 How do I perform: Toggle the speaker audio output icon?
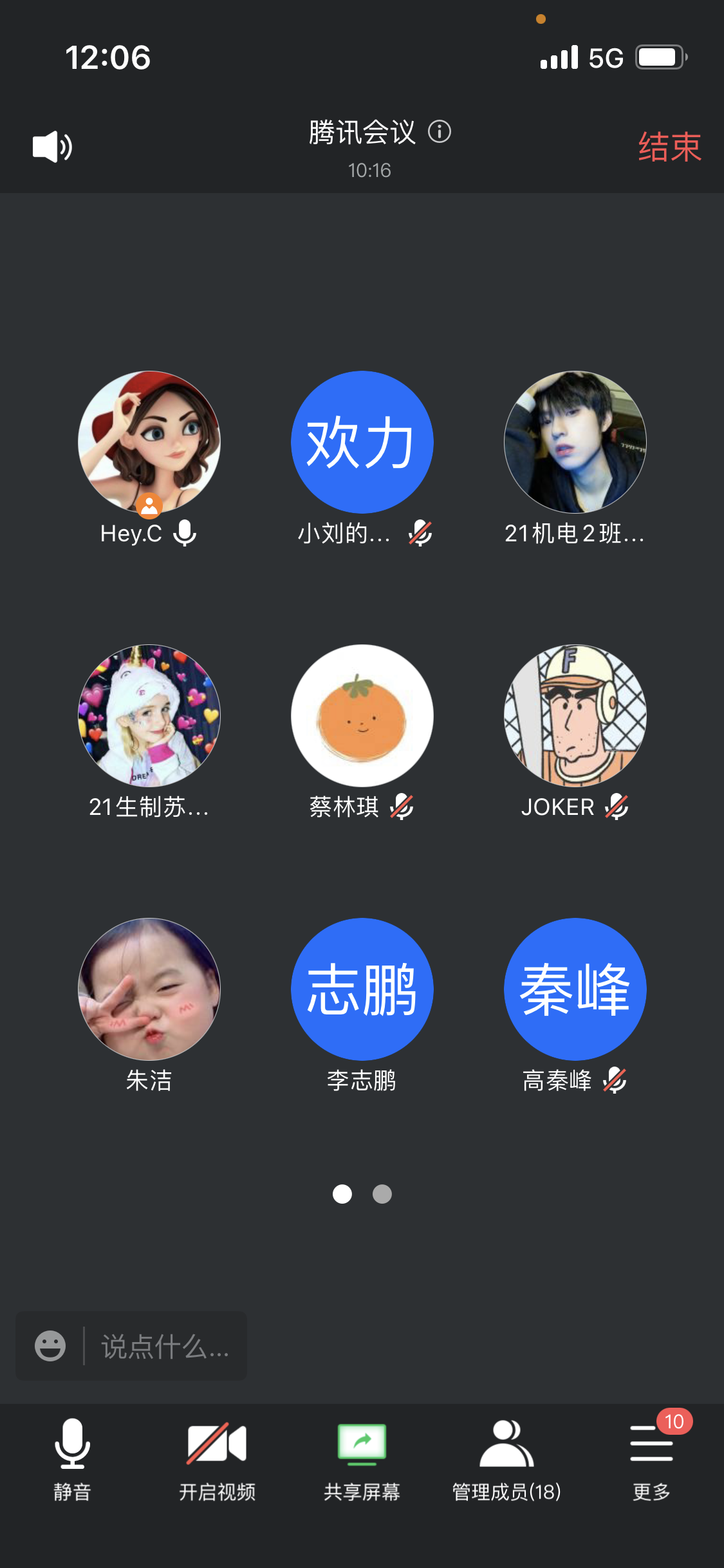click(52, 147)
